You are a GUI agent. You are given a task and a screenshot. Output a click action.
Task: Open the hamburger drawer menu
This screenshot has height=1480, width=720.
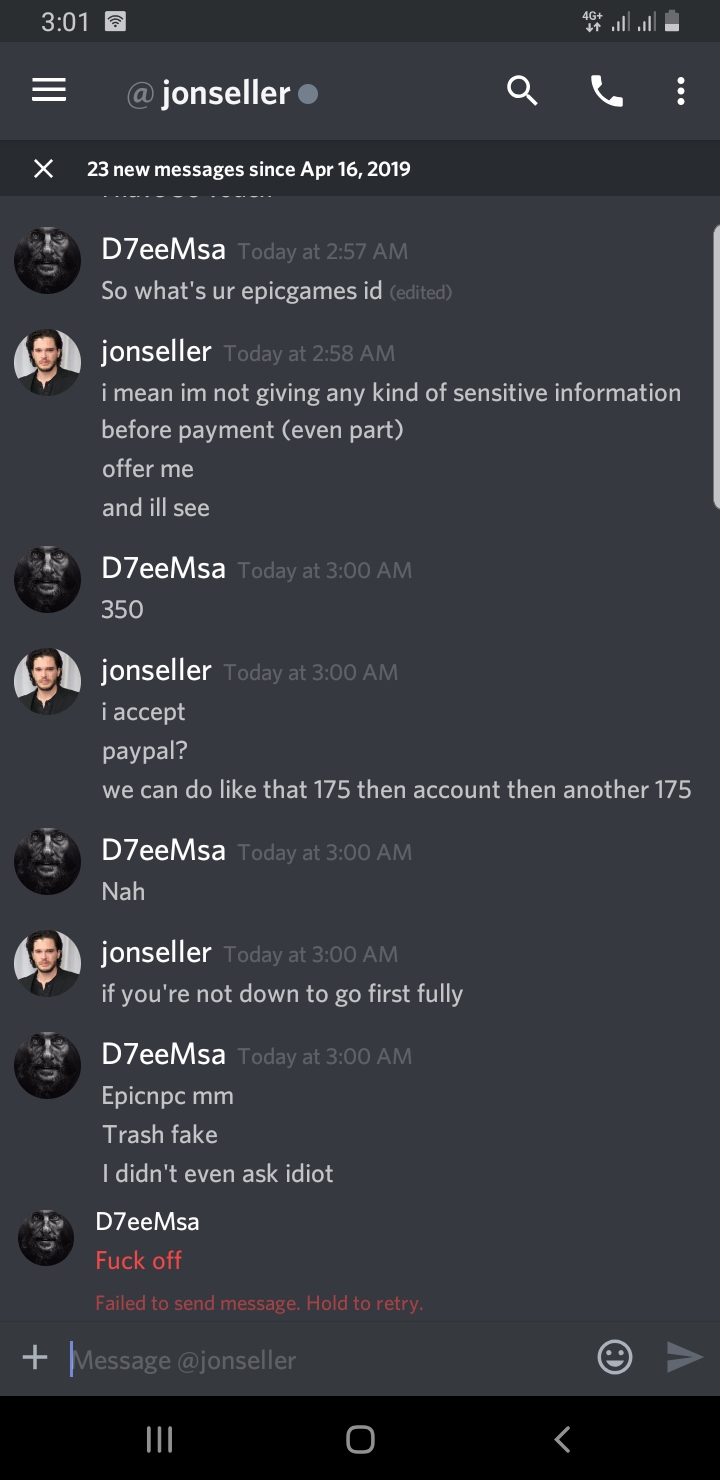49,91
